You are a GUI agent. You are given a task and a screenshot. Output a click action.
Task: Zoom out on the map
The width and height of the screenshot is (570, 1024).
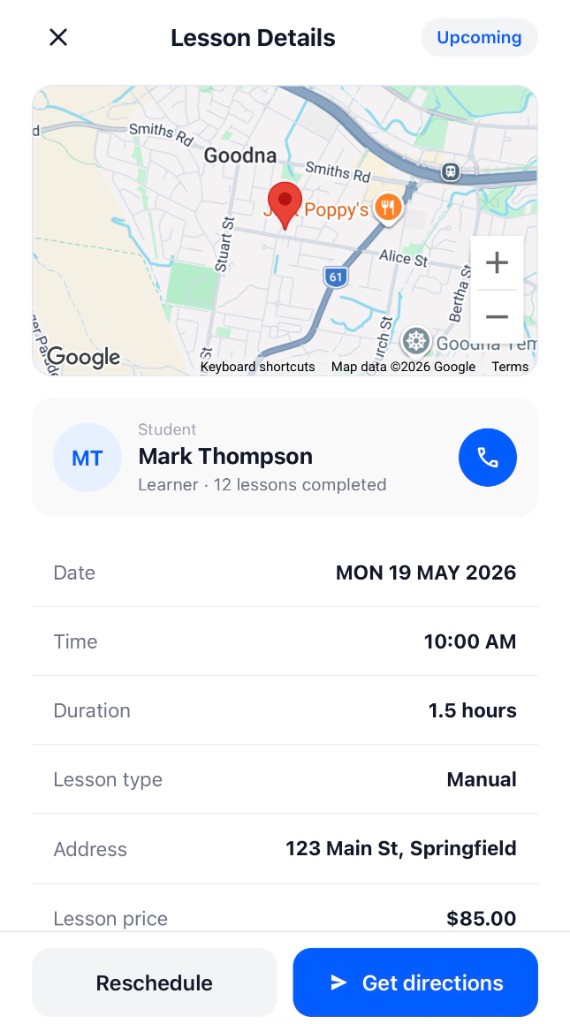point(497,317)
